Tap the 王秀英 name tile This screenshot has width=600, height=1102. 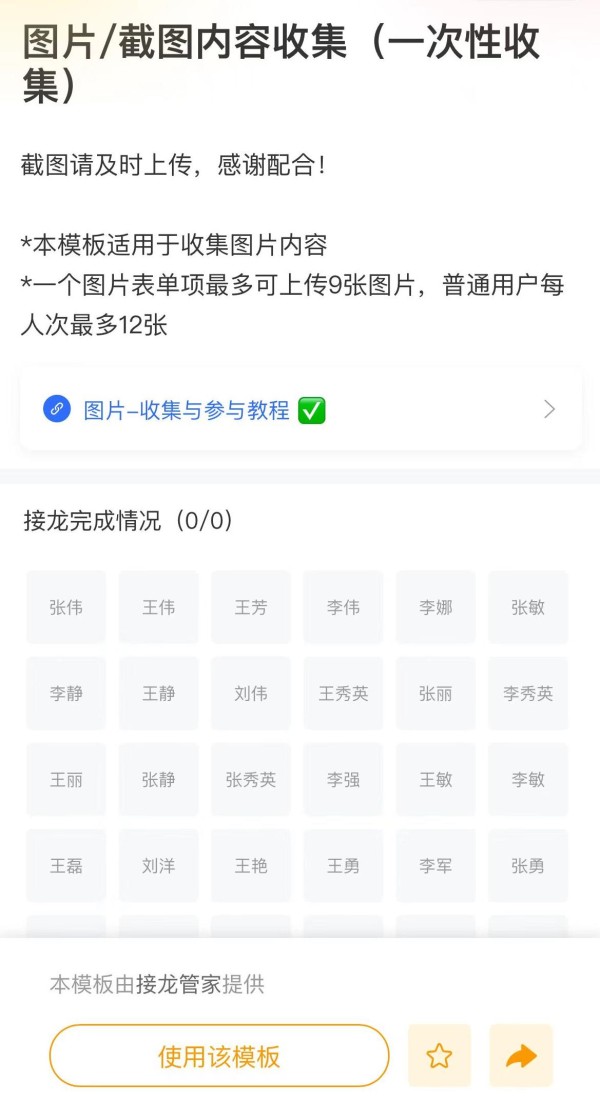[343, 694]
